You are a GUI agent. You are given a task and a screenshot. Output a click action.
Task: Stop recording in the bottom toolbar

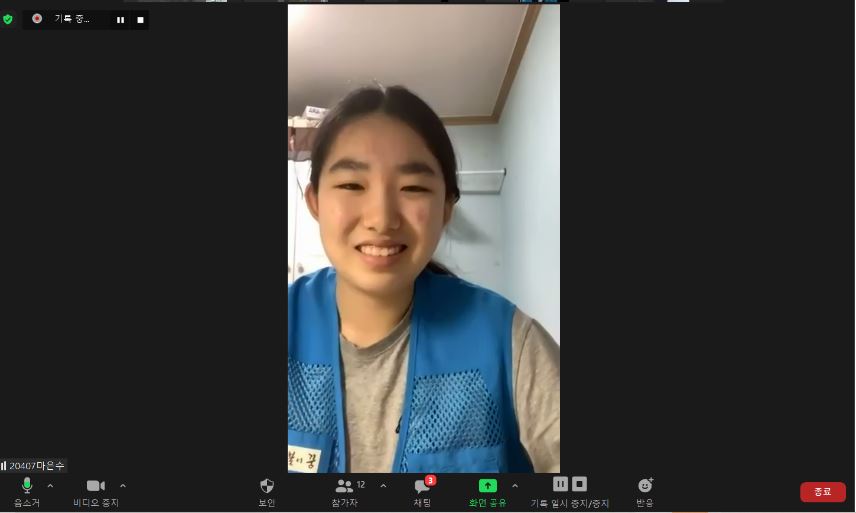[x=580, y=484]
